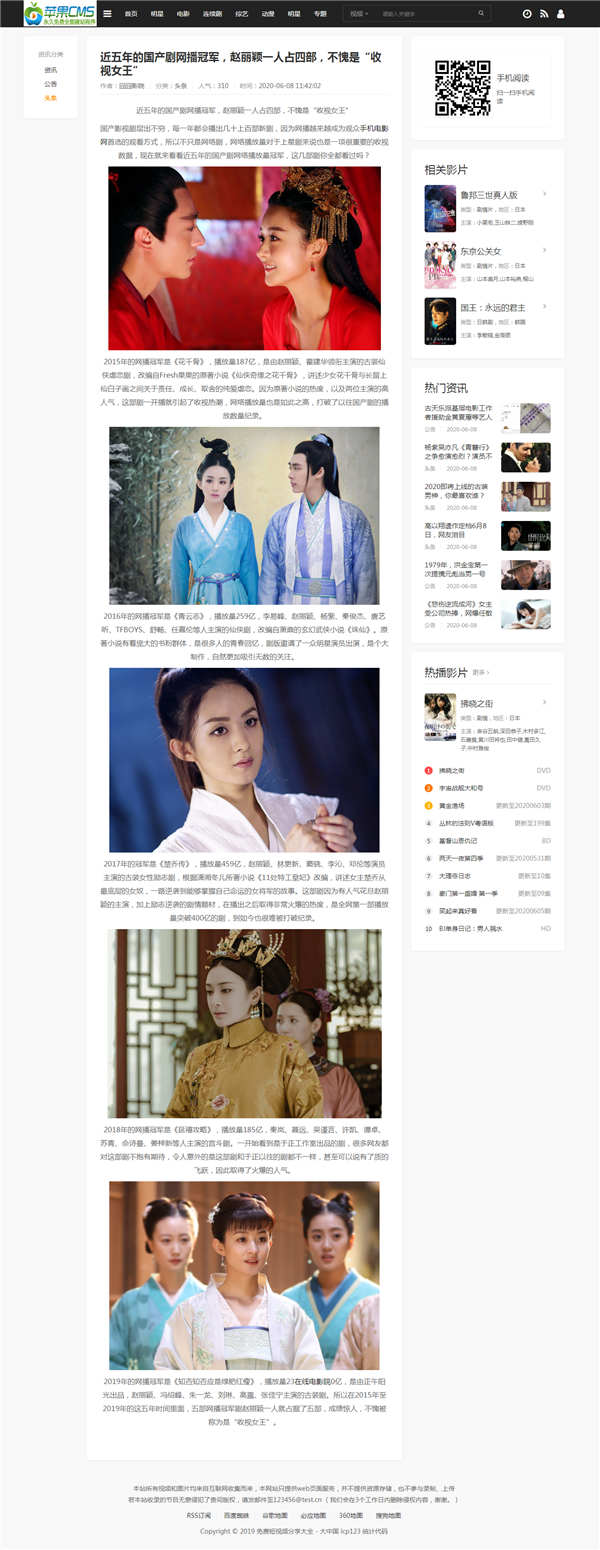Open the hamburger menu in header
The height and width of the screenshot is (1550, 600).
click(x=107, y=14)
